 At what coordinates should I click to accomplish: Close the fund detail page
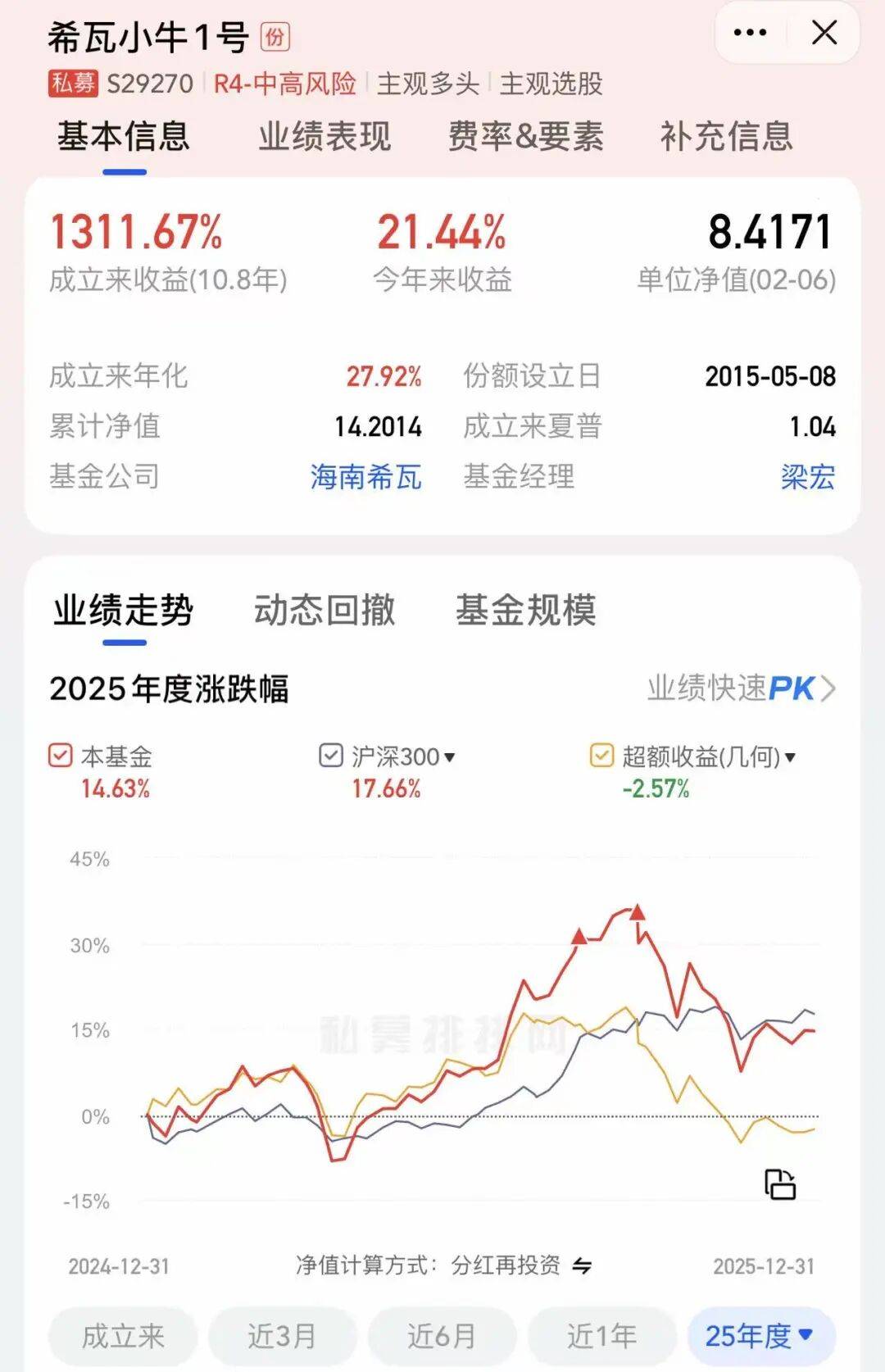click(824, 33)
